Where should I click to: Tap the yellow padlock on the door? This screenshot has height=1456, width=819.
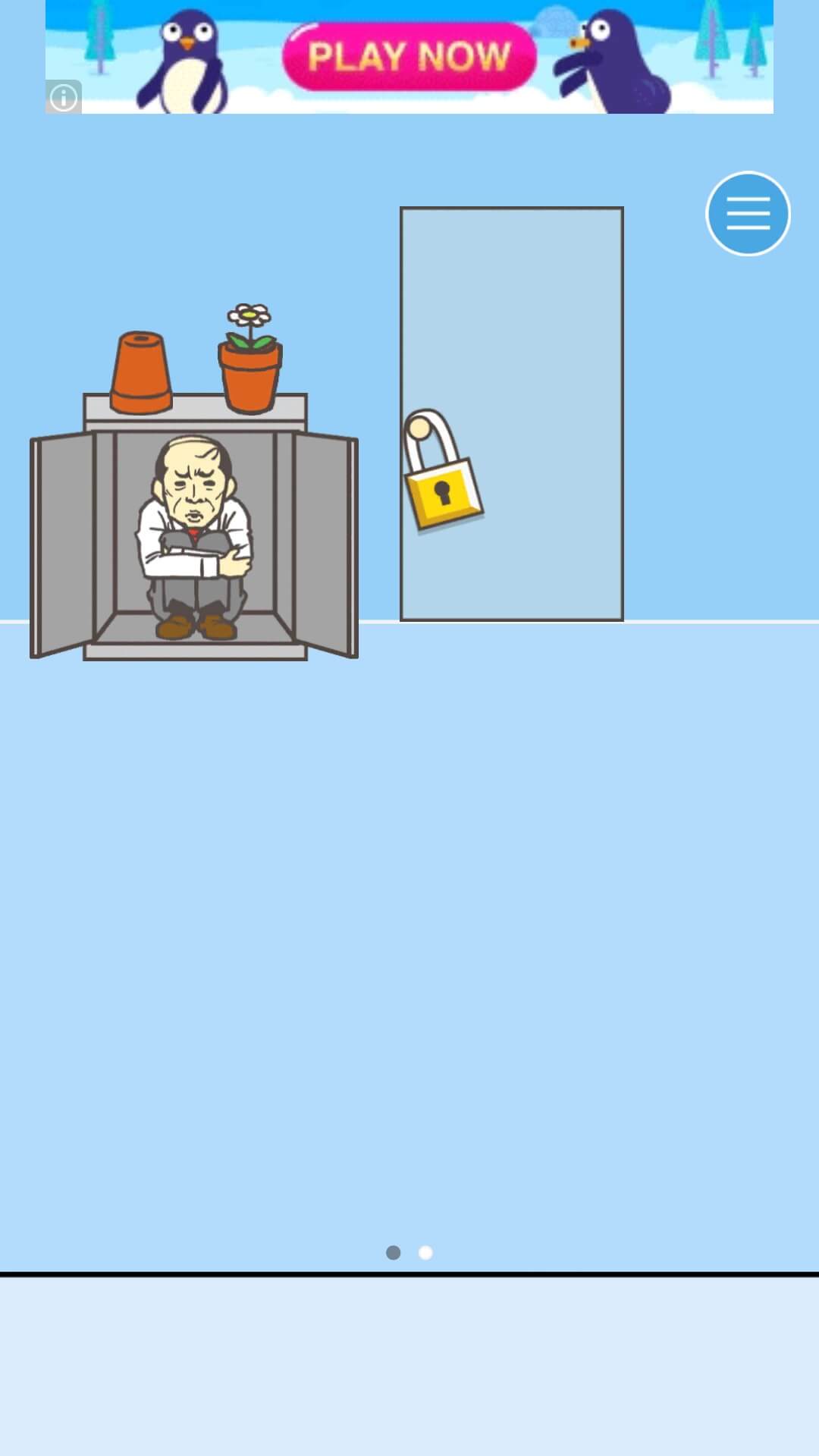442,470
